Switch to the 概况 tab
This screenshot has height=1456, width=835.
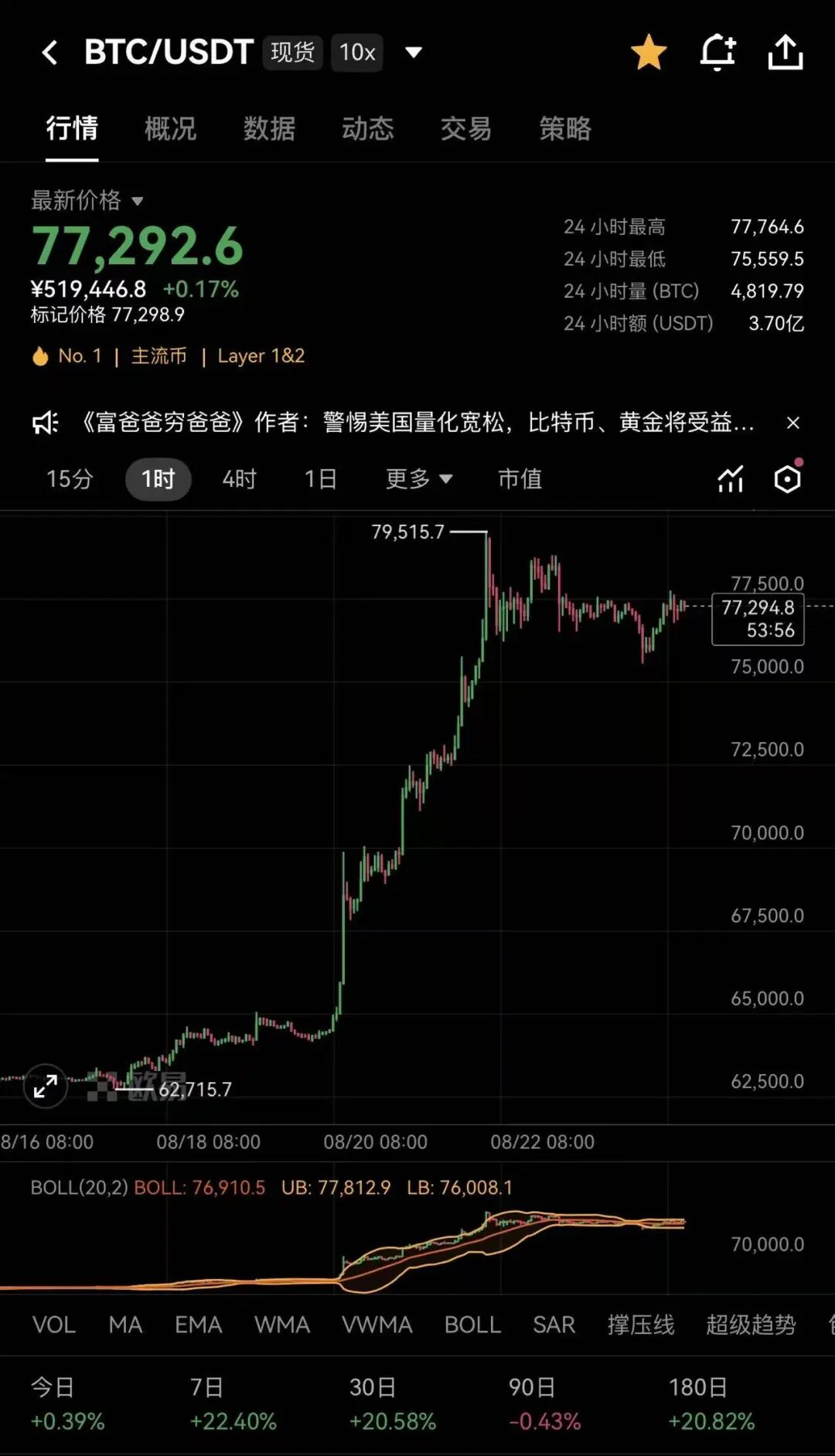click(x=170, y=128)
